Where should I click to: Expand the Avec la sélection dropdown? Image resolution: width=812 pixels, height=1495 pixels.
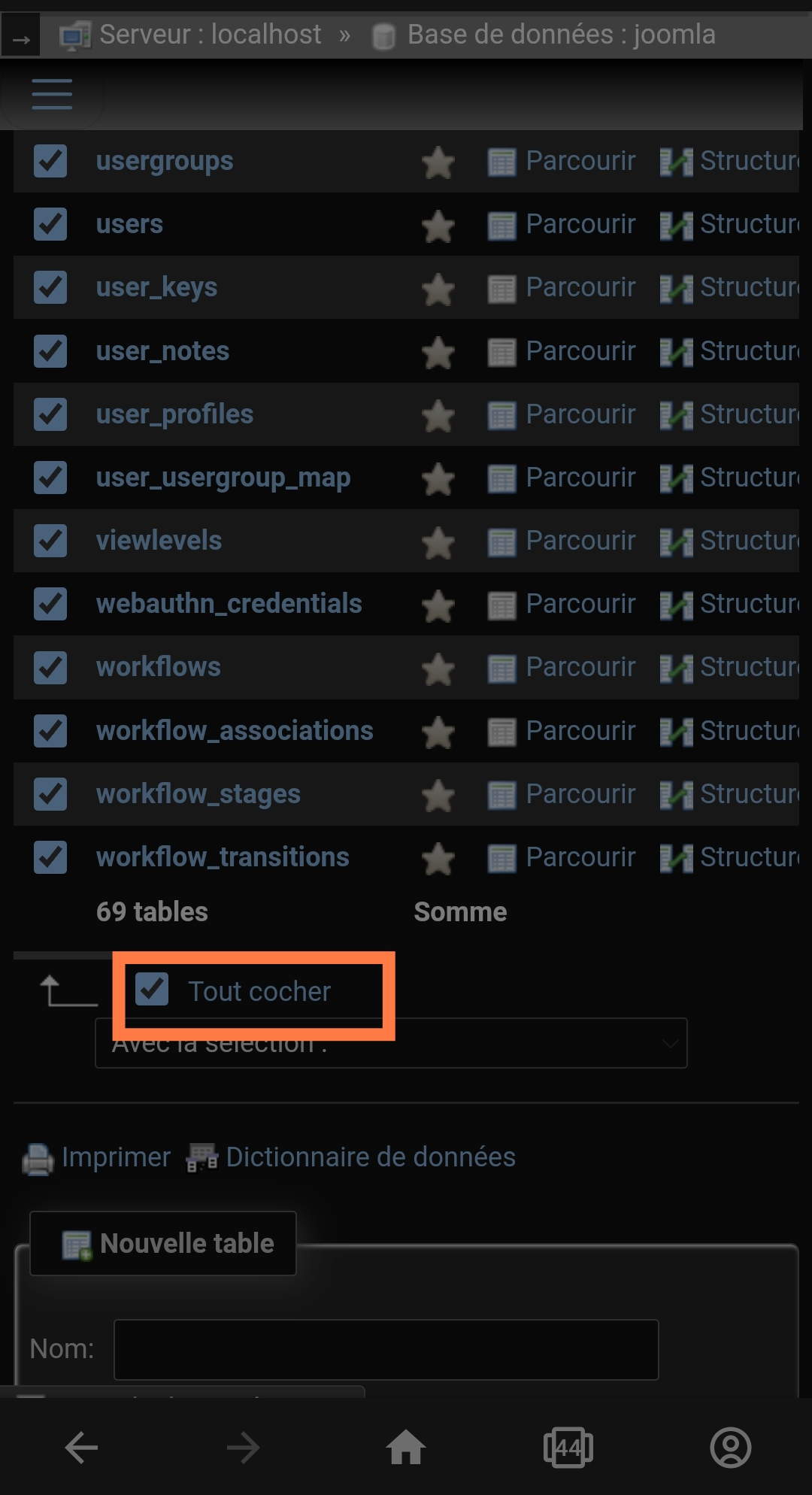pyautogui.click(x=391, y=1043)
